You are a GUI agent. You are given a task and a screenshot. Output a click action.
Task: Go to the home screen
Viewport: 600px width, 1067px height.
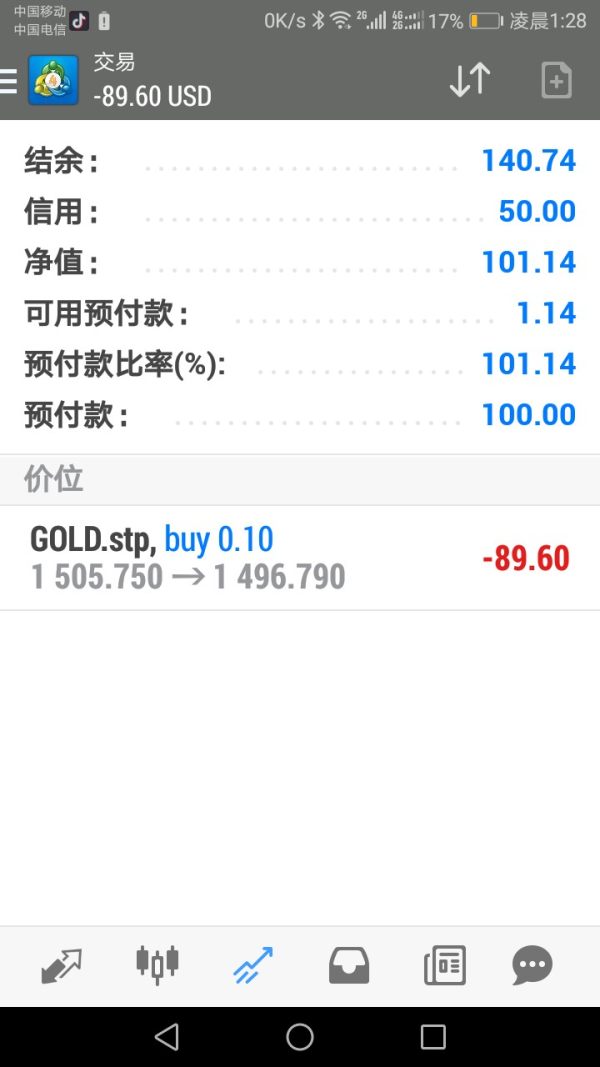click(300, 1037)
